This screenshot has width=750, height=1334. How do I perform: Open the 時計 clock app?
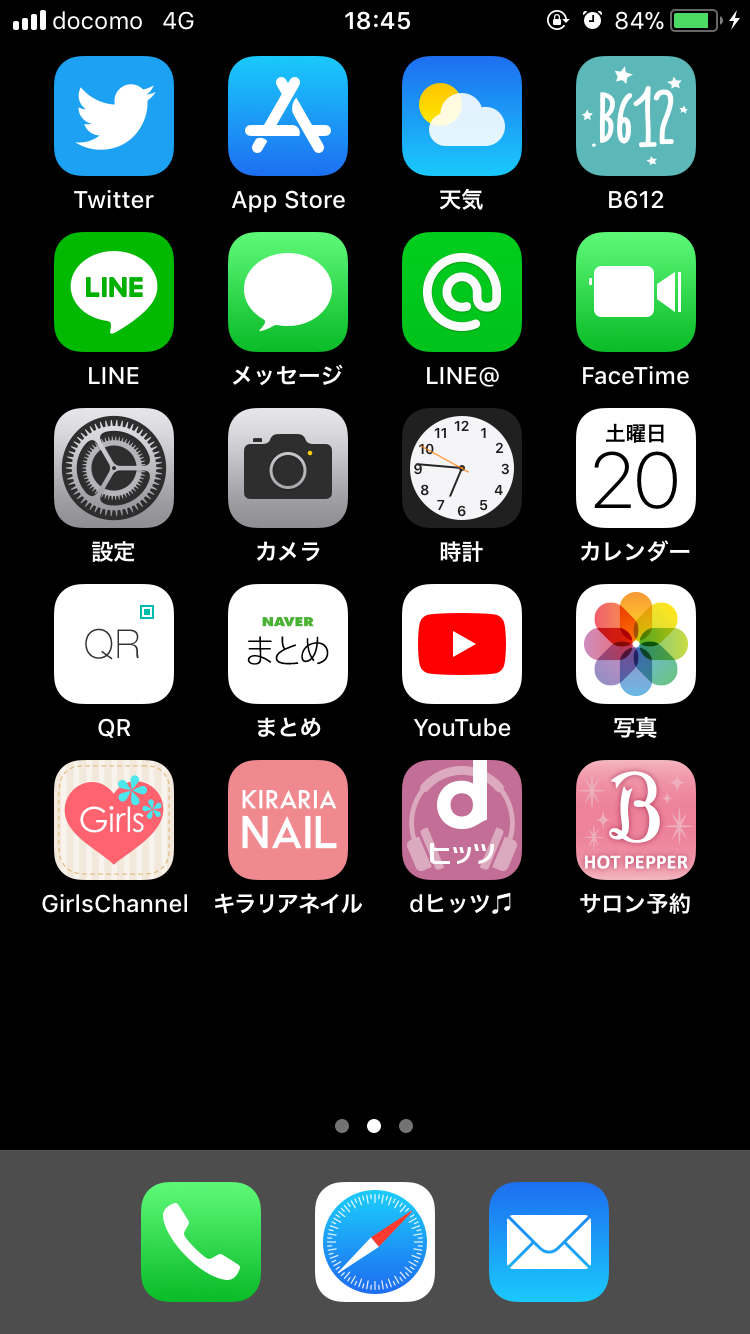point(462,468)
